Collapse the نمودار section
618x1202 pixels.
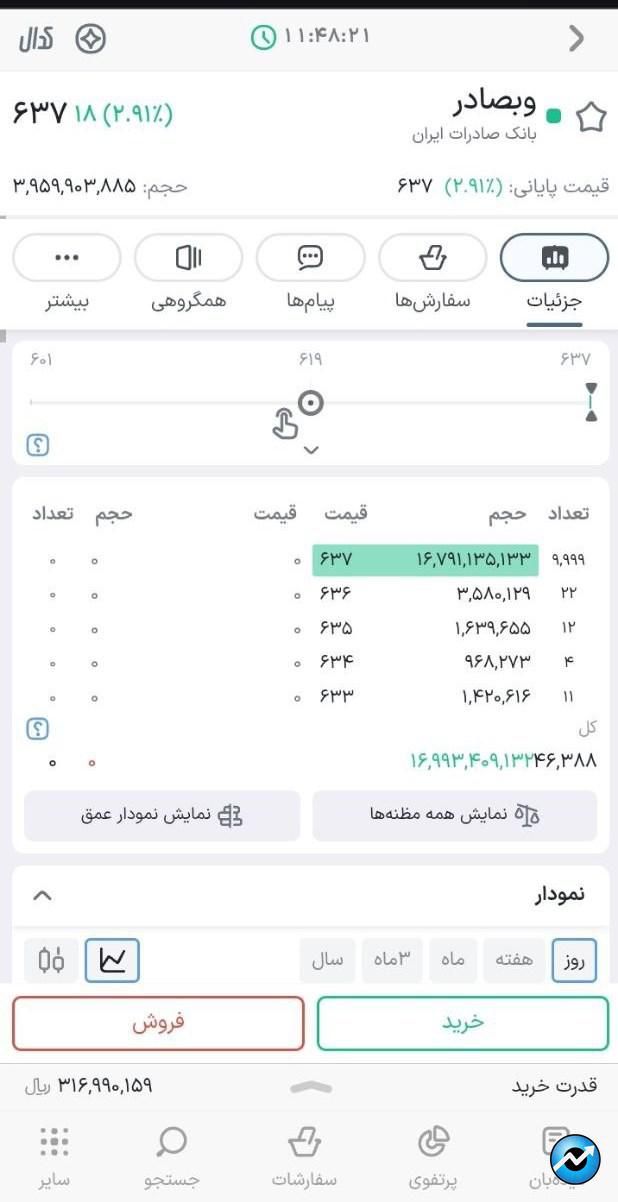coord(42,895)
